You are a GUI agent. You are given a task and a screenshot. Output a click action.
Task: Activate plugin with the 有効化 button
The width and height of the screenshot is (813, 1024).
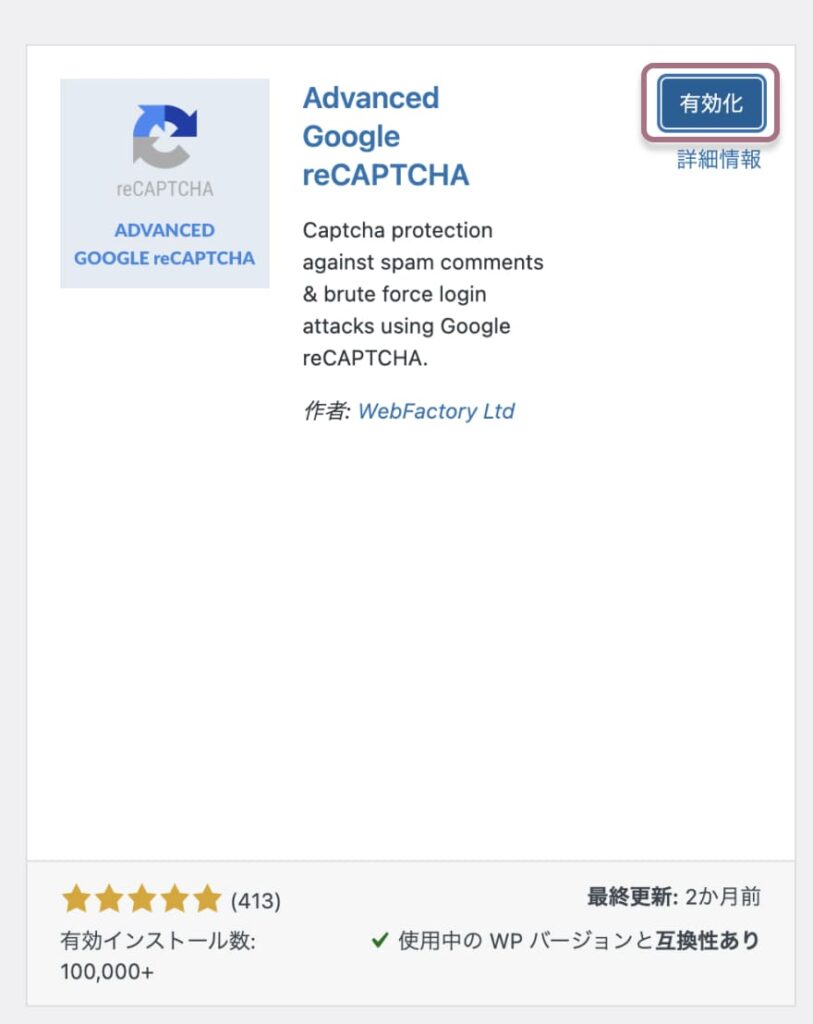point(711,104)
